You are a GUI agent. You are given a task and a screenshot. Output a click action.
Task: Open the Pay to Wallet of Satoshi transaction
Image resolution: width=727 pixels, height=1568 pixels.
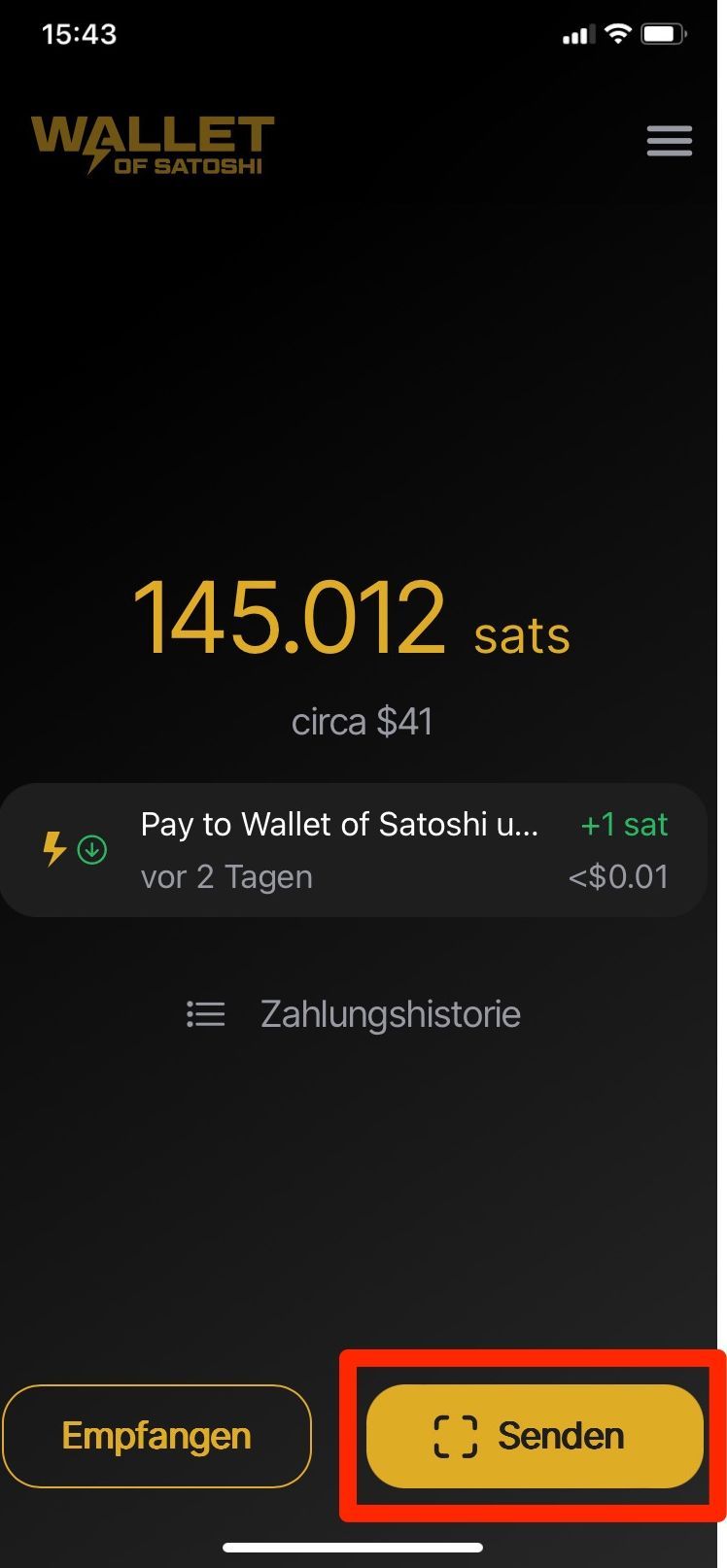click(x=354, y=850)
